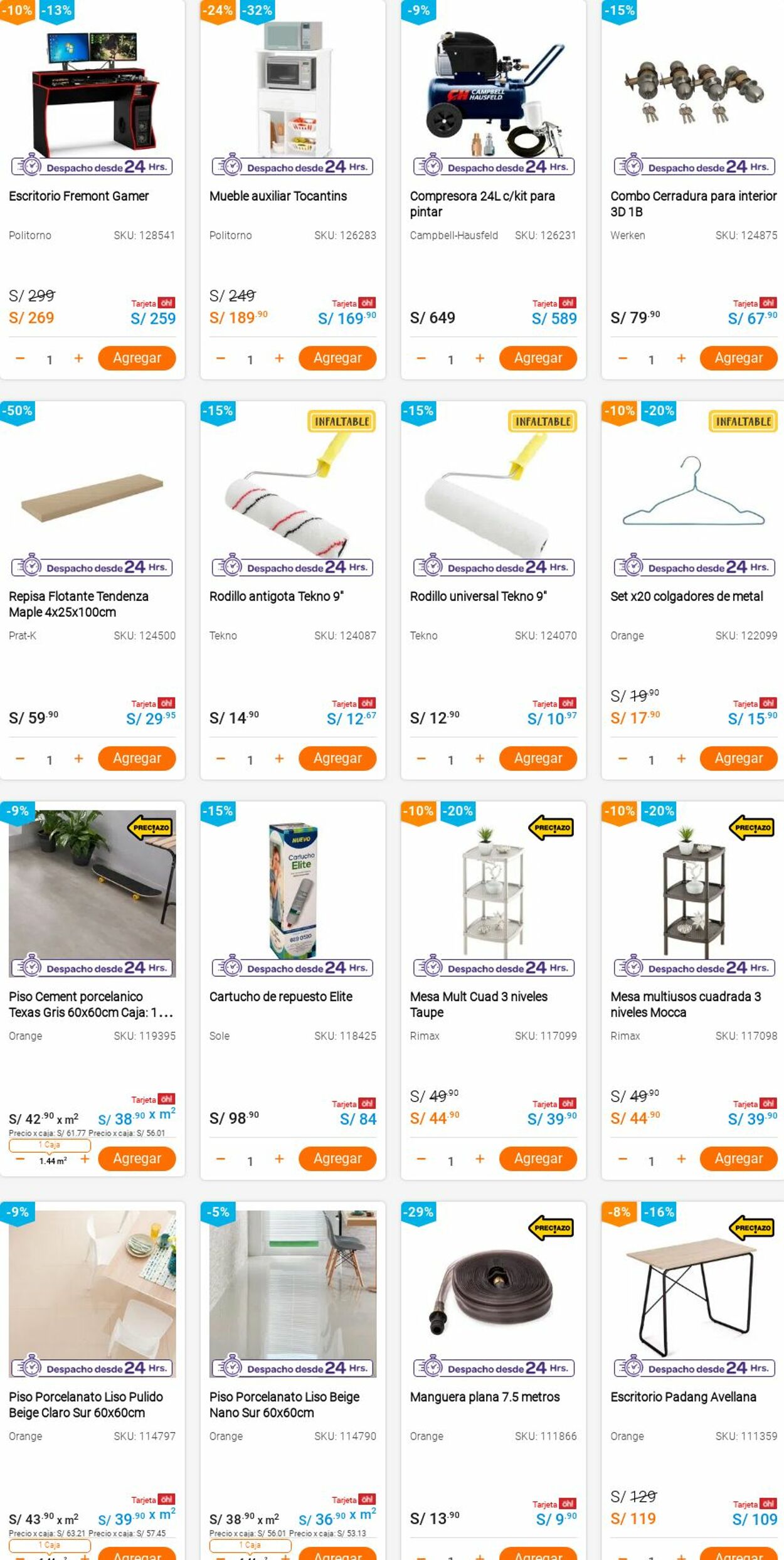Add Rodillo antigota Tekno 9" to cart

pyautogui.click(x=337, y=758)
